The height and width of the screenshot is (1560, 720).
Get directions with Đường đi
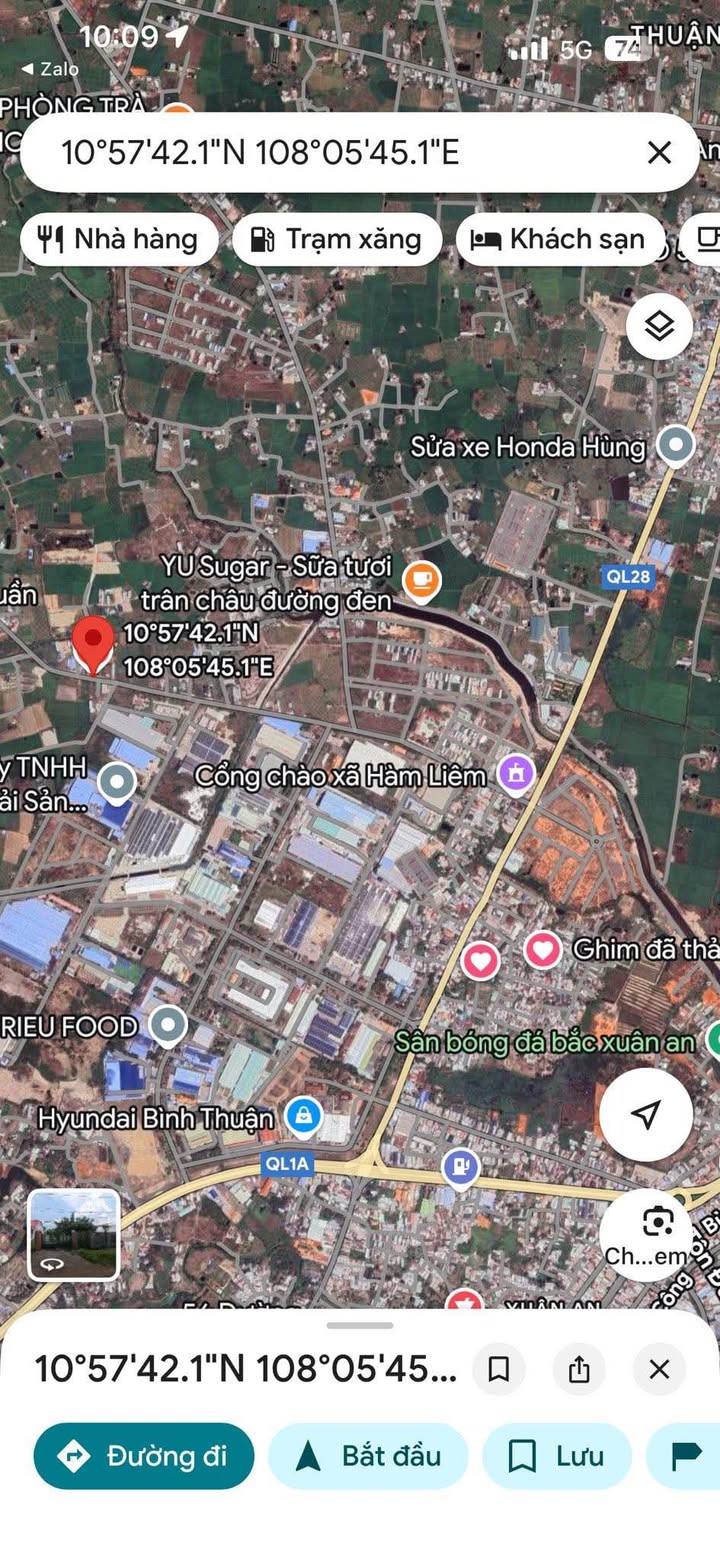(x=144, y=1455)
